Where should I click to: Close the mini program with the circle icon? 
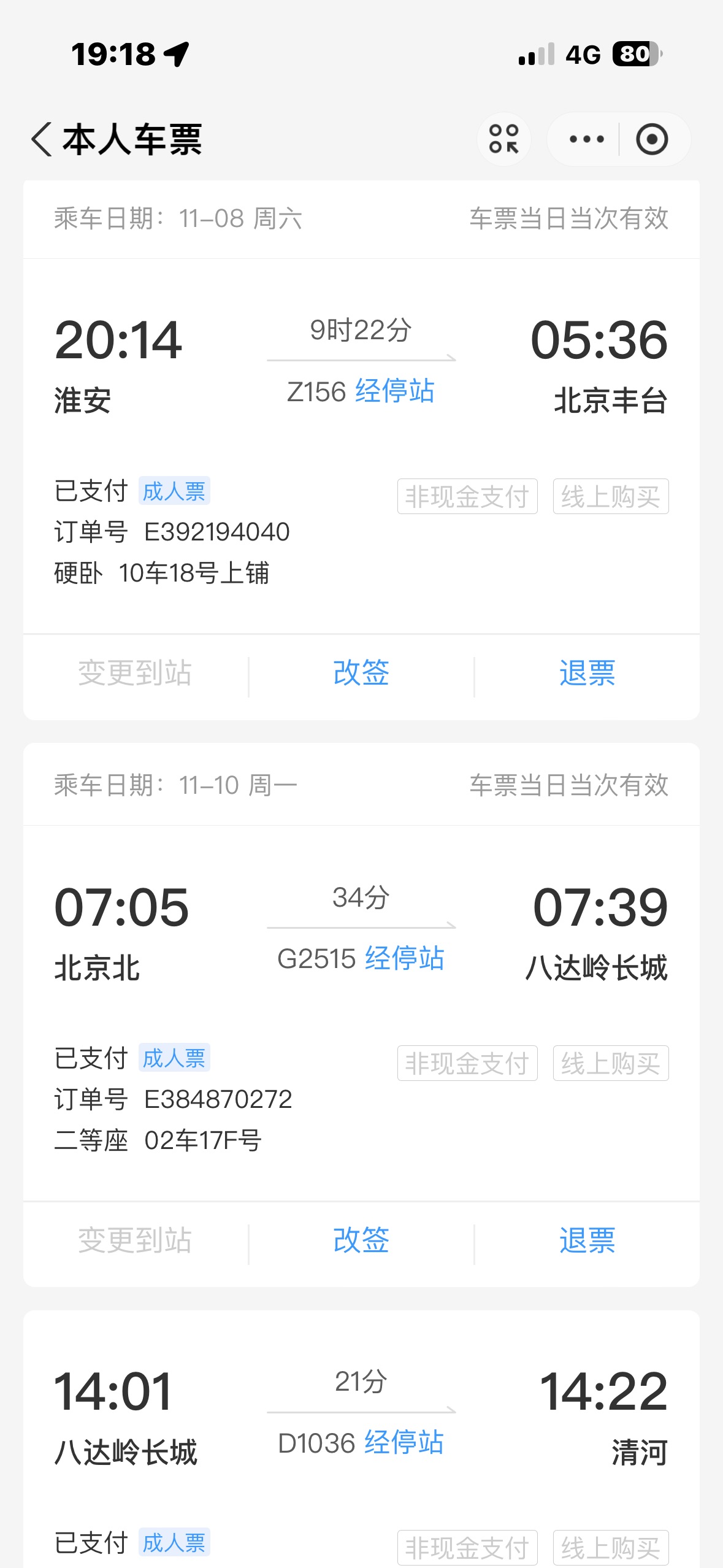pos(651,139)
